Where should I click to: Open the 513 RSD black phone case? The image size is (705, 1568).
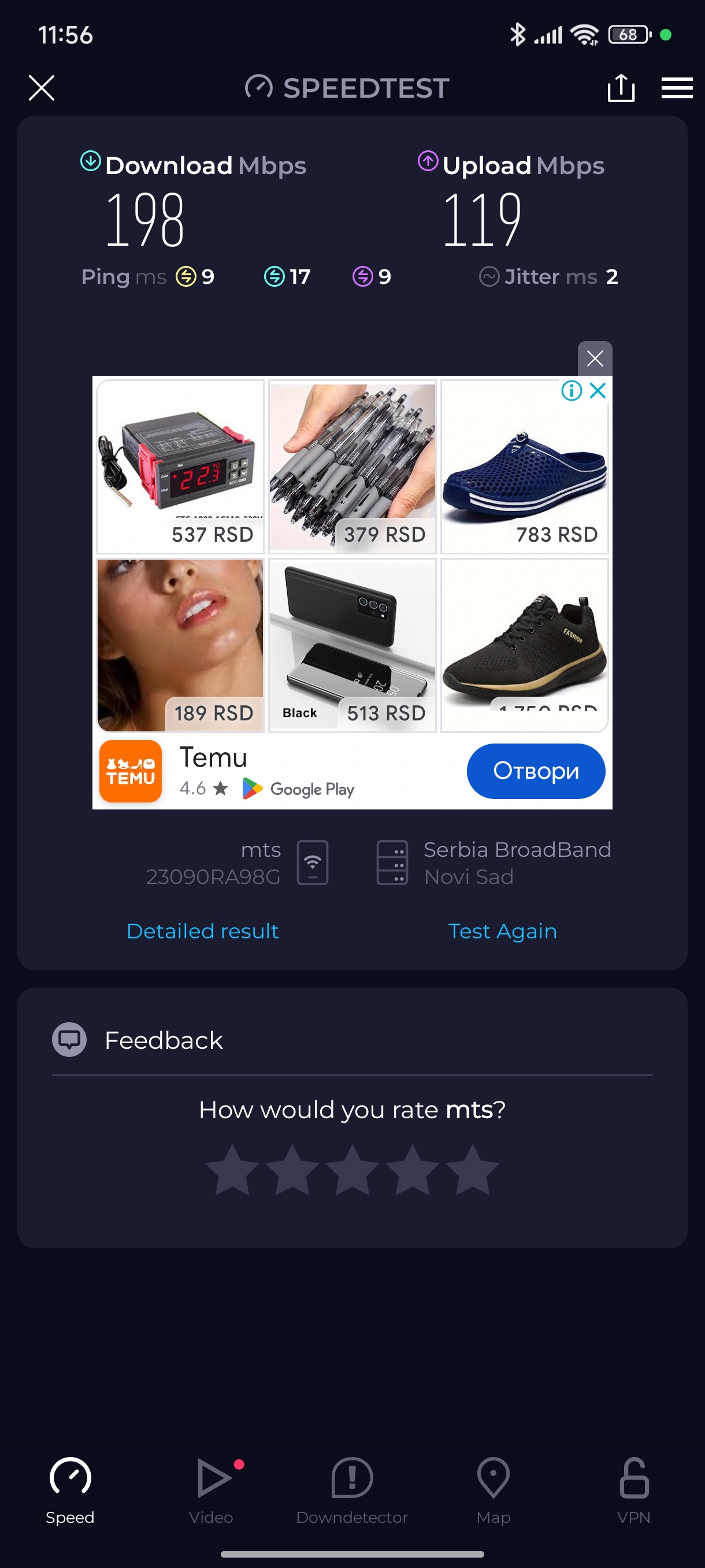coord(352,645)
